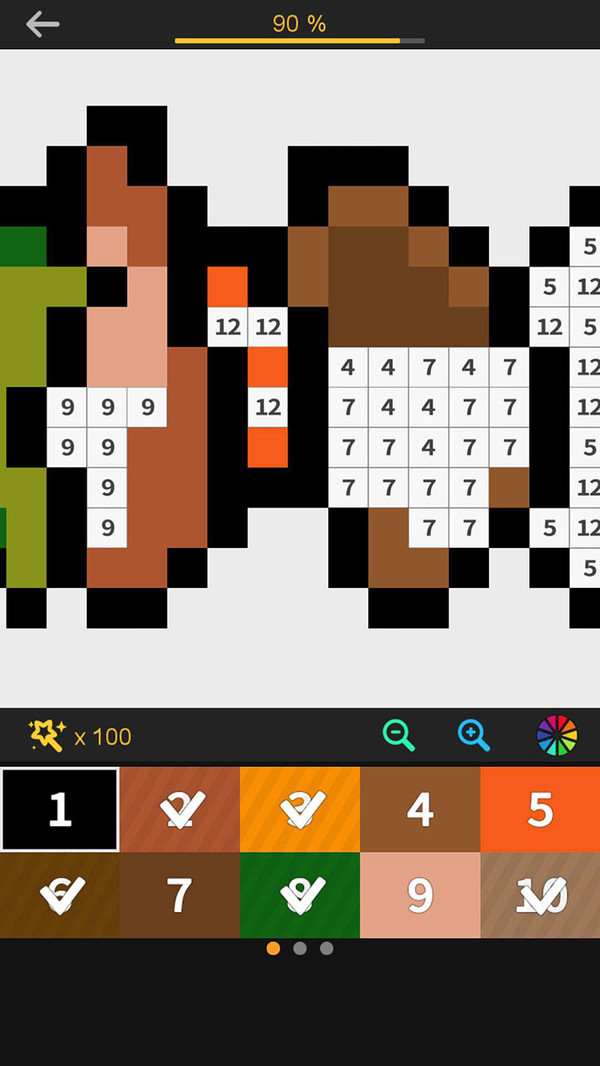Viewport: 600px width, 1066px height.
Task: Use the magic wand hint tool
Action: coord(47,736)
